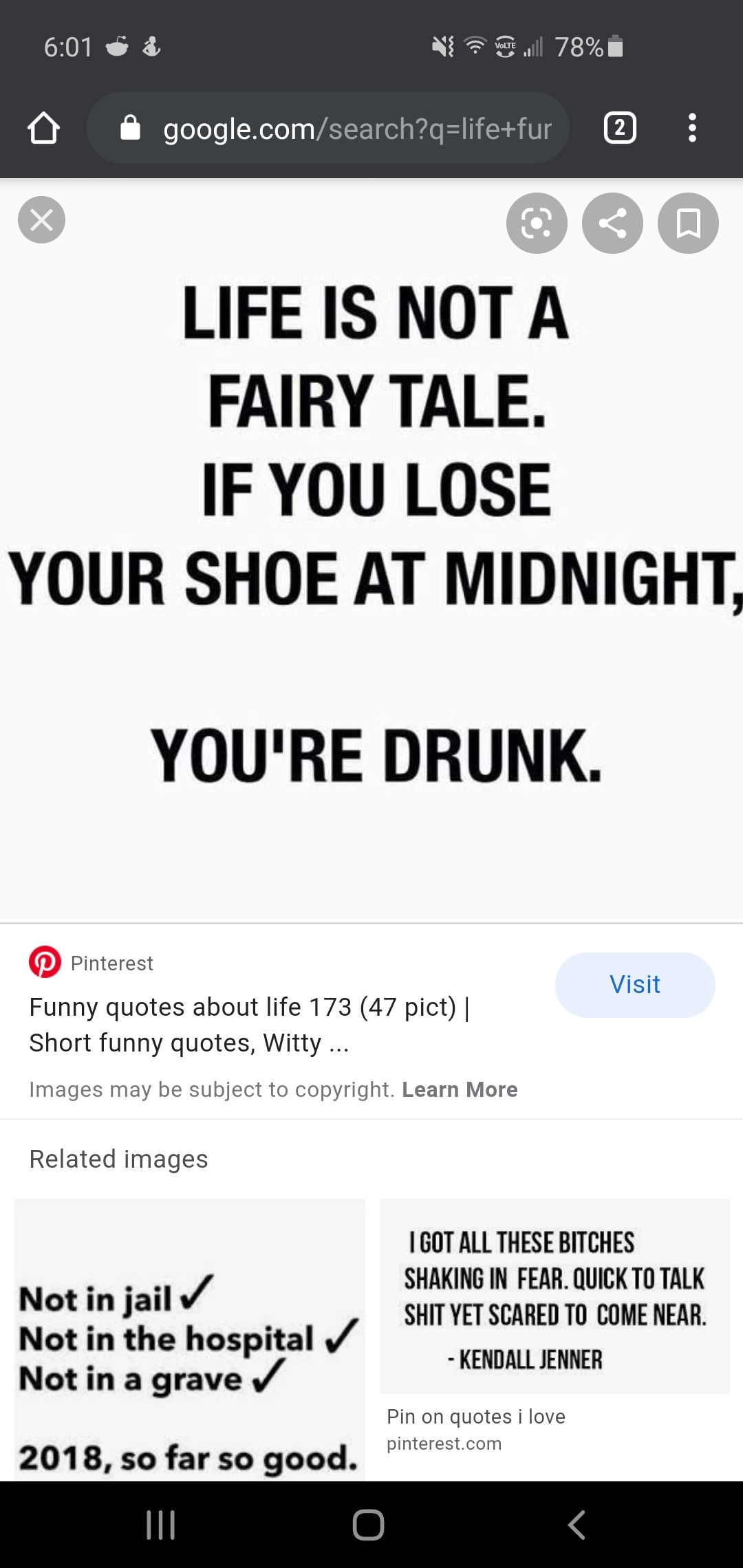
Task: Tap the Visit button for Pinterest
Action: pyautogui.click(x=634, y=984)
